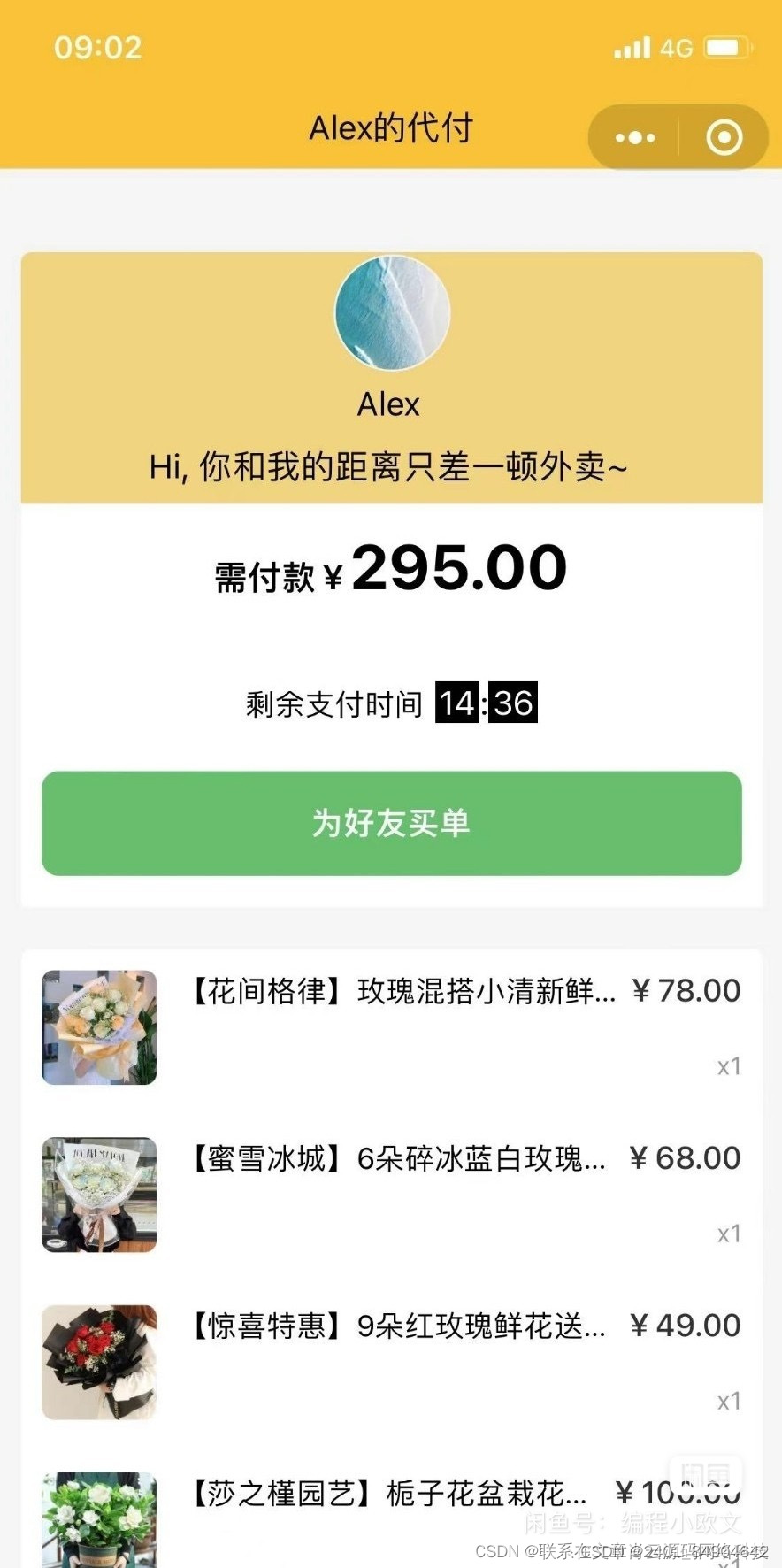
Task: Open the 花间格律 rose bouquet item
Action: (402, 992)
